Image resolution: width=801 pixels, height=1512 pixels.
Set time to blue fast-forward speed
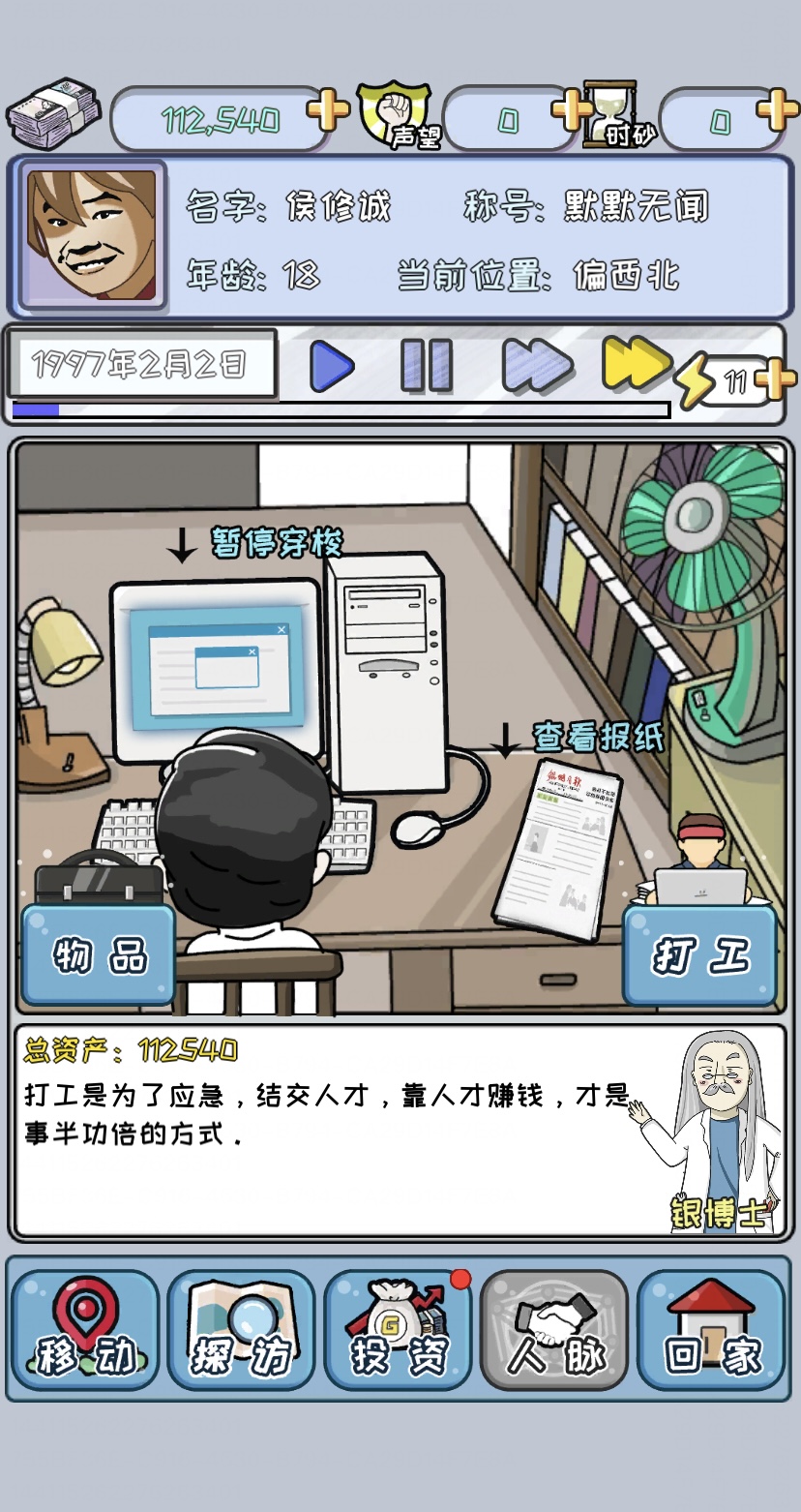537,367
